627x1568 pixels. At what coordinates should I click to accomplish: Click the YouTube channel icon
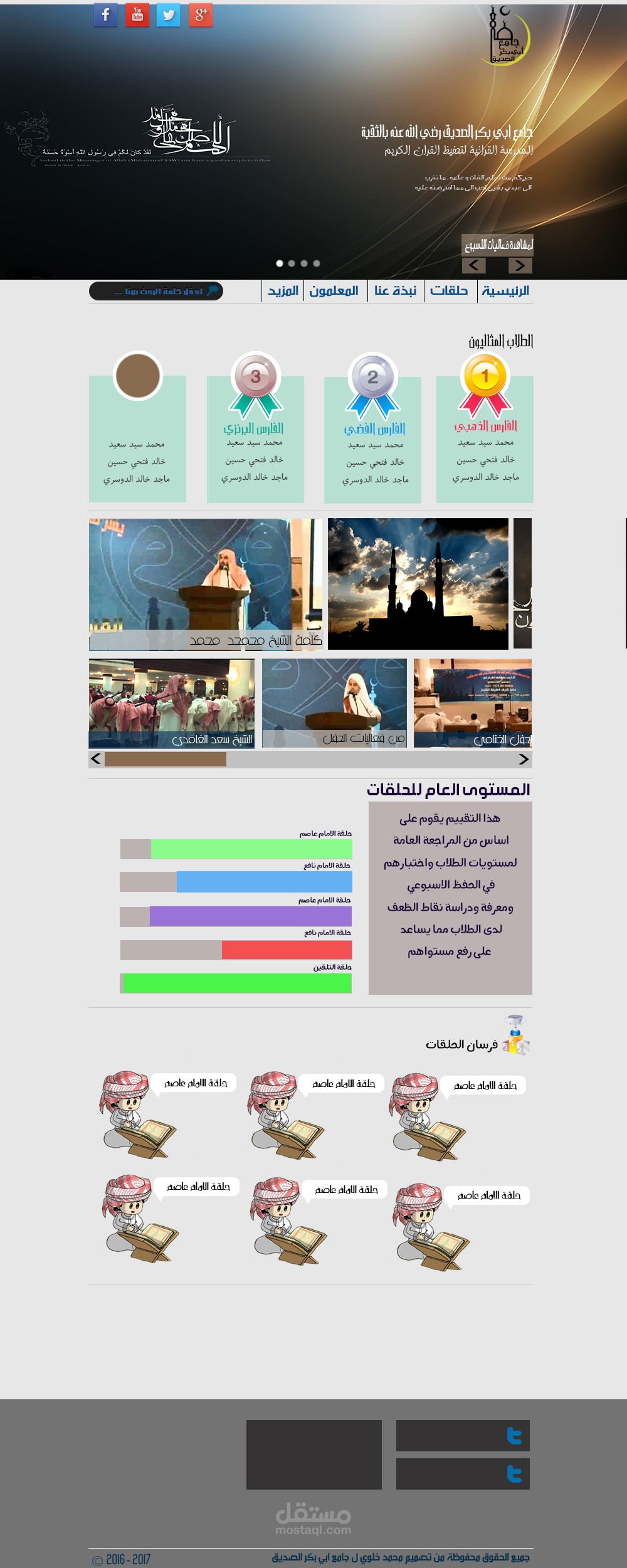[137, 15]
